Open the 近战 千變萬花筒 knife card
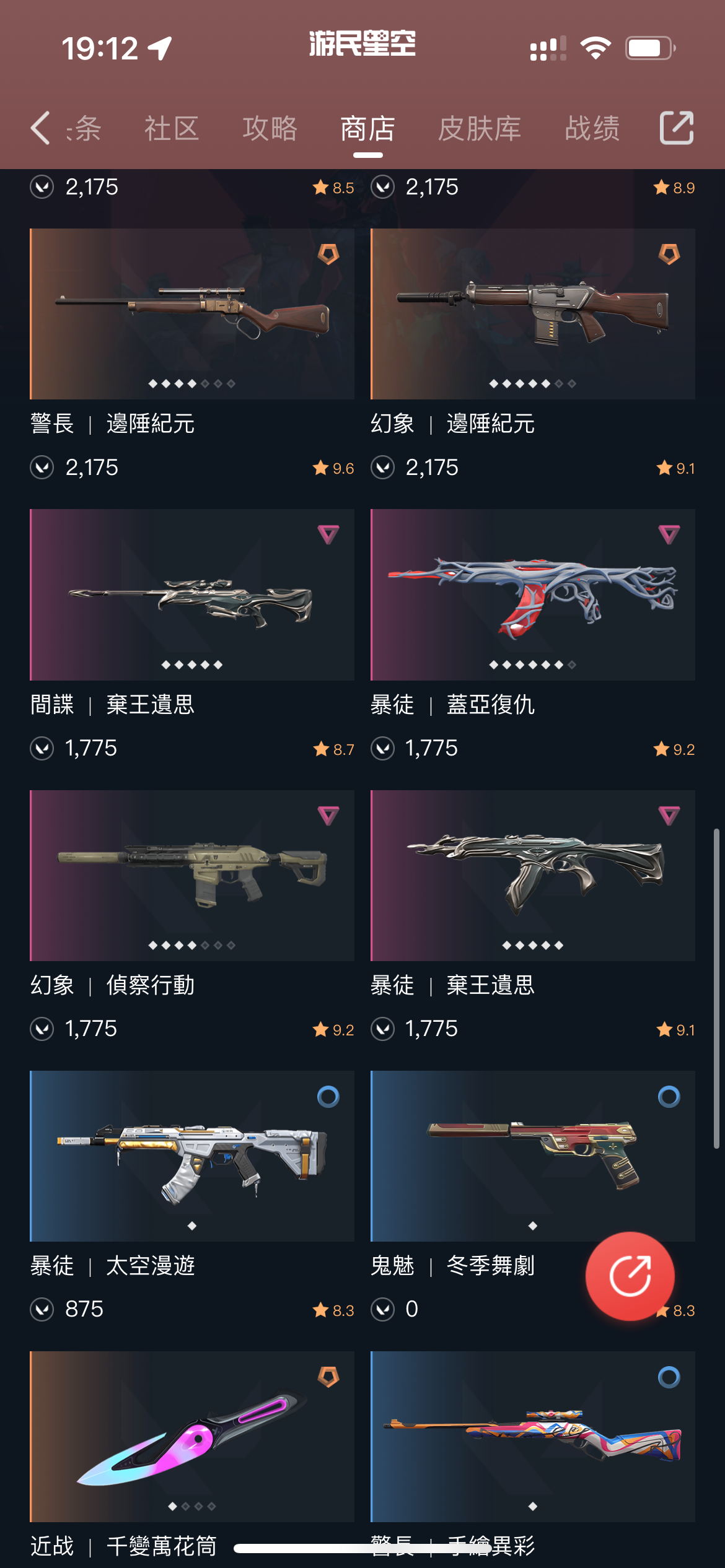The height and width of the screenshot is (1568, 725). (x=192, y=1436)
